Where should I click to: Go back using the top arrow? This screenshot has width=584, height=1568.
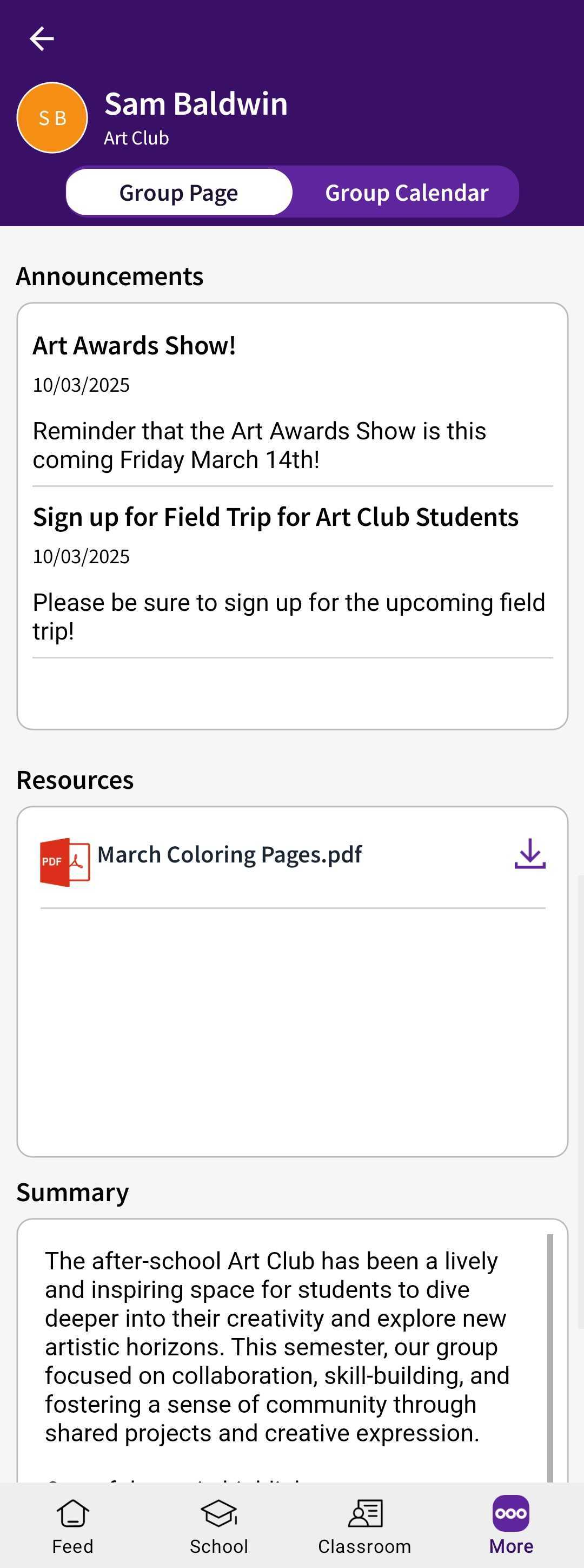pos(41,39)
